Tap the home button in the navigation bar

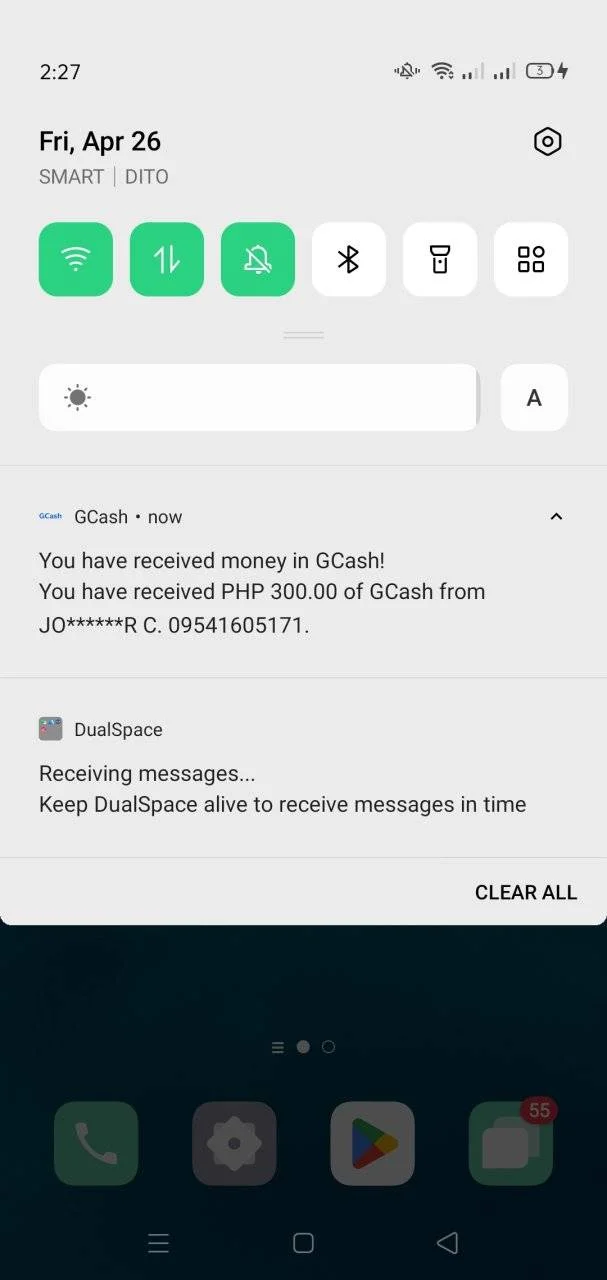[x=303, y=1243]
